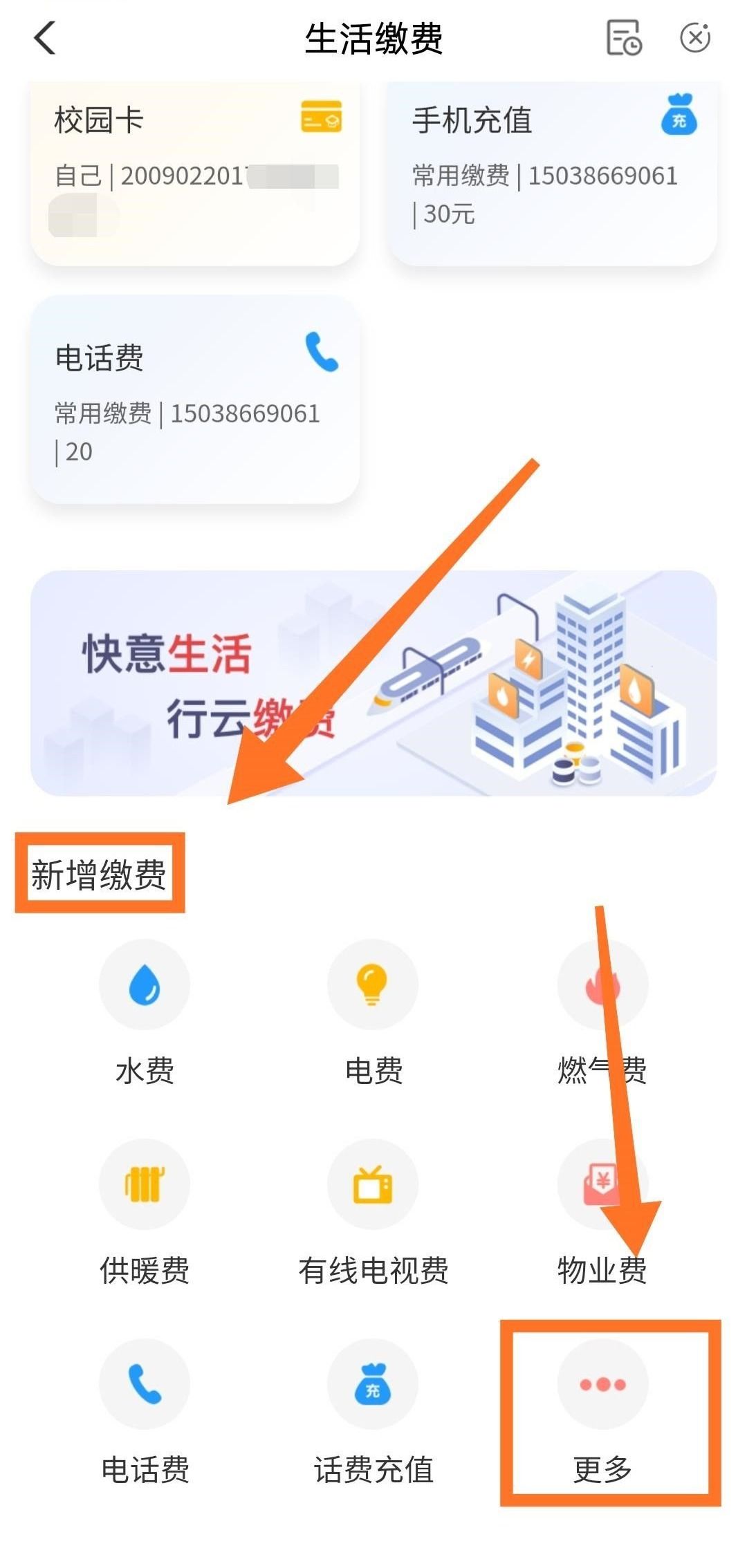Image resolution: width=747 pixels, height=1568 pixels.
Task: Open the 快意生活 行云缴费 banner
Action: 373,683
